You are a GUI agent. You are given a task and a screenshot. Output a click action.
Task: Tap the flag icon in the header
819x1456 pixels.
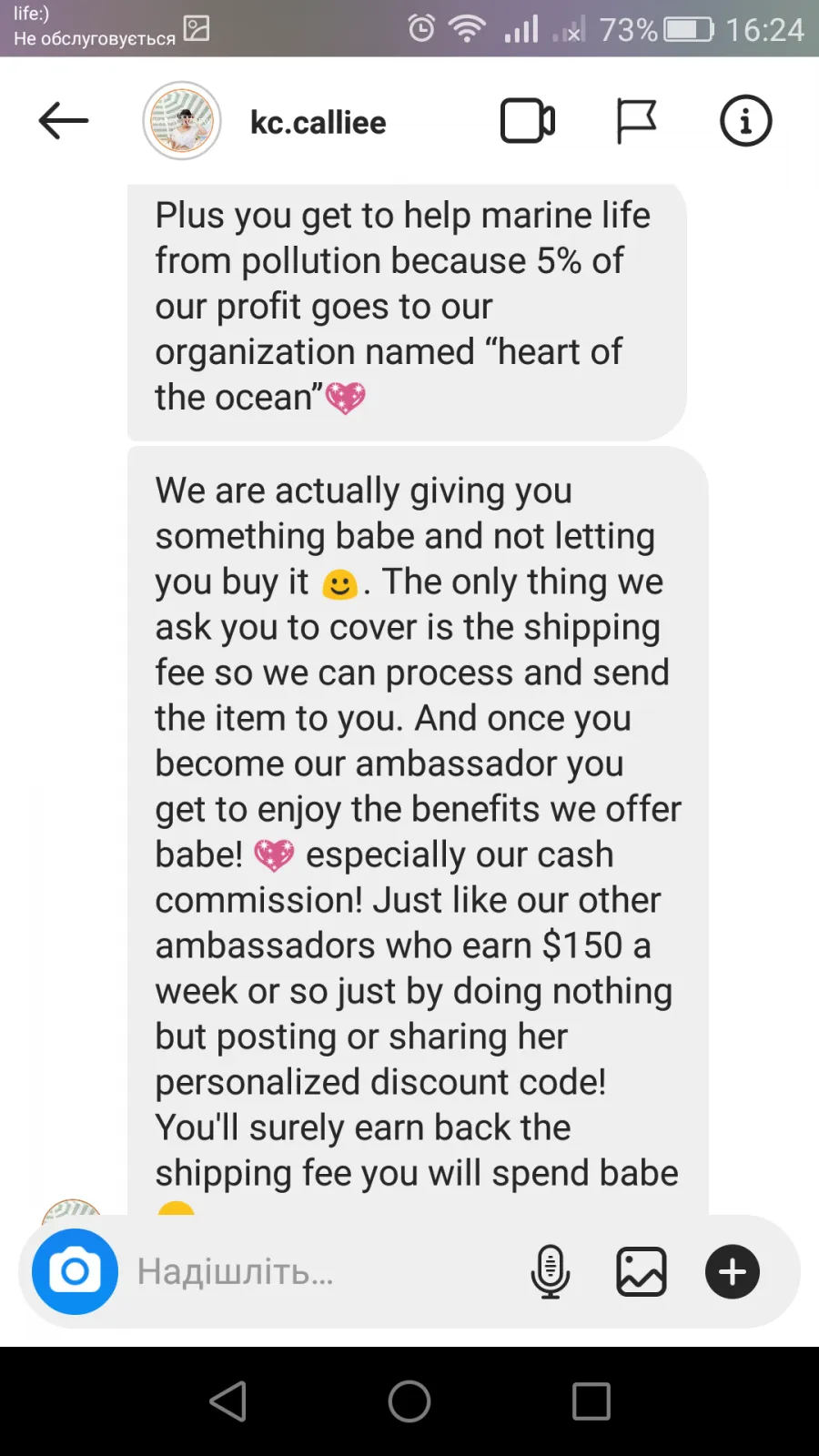coord(636,121)
